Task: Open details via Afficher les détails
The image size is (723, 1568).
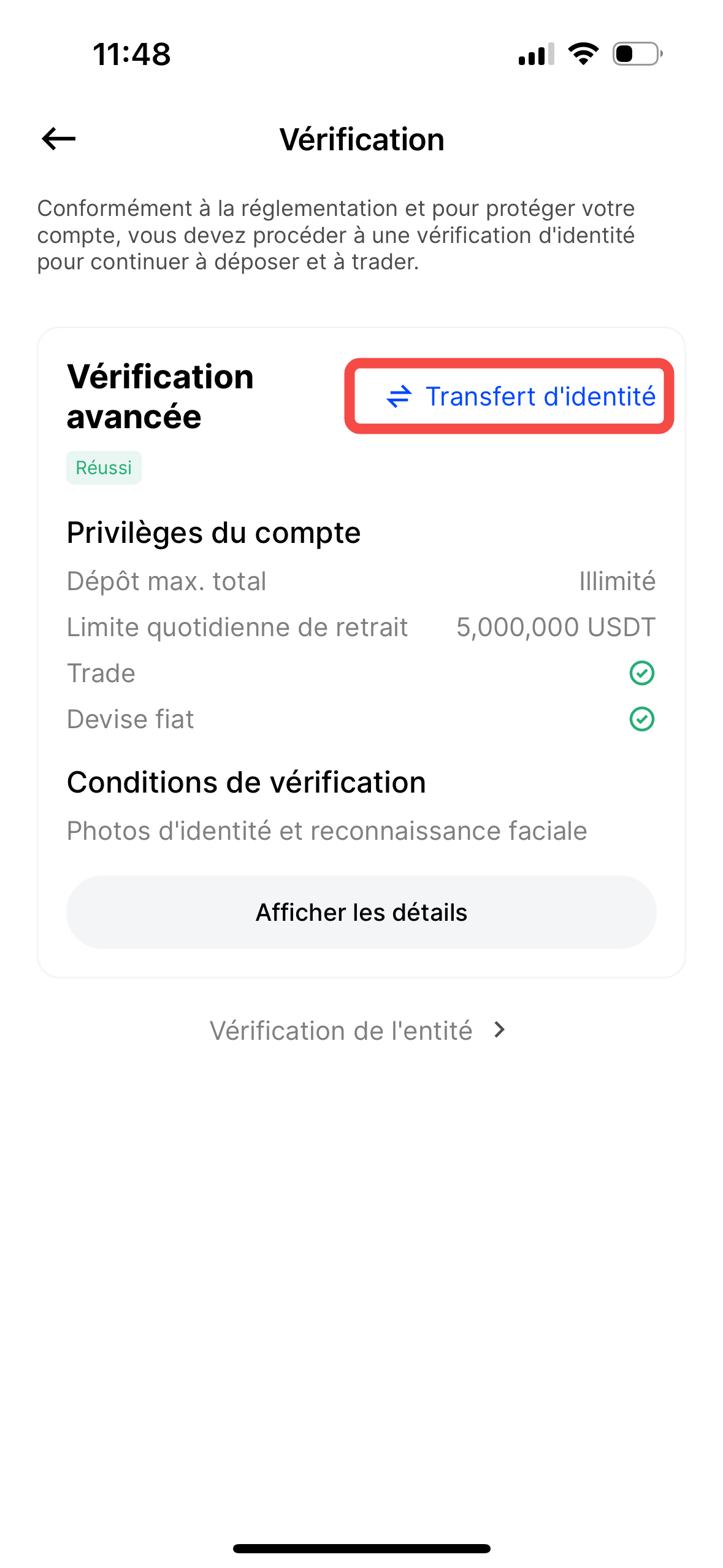Action: (x=361, y=912)
